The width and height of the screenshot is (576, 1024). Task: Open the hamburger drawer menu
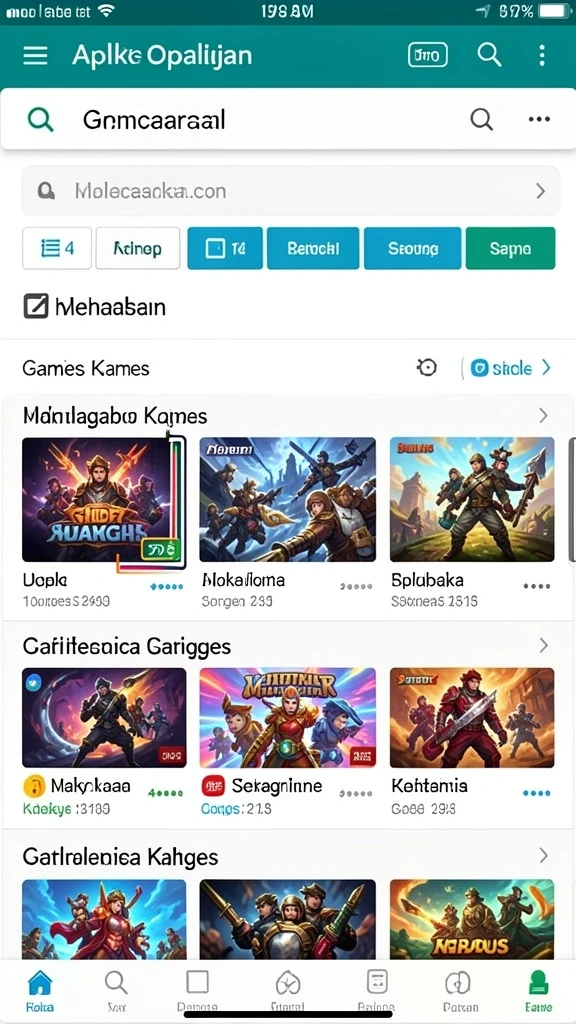(x=35, y=56)
